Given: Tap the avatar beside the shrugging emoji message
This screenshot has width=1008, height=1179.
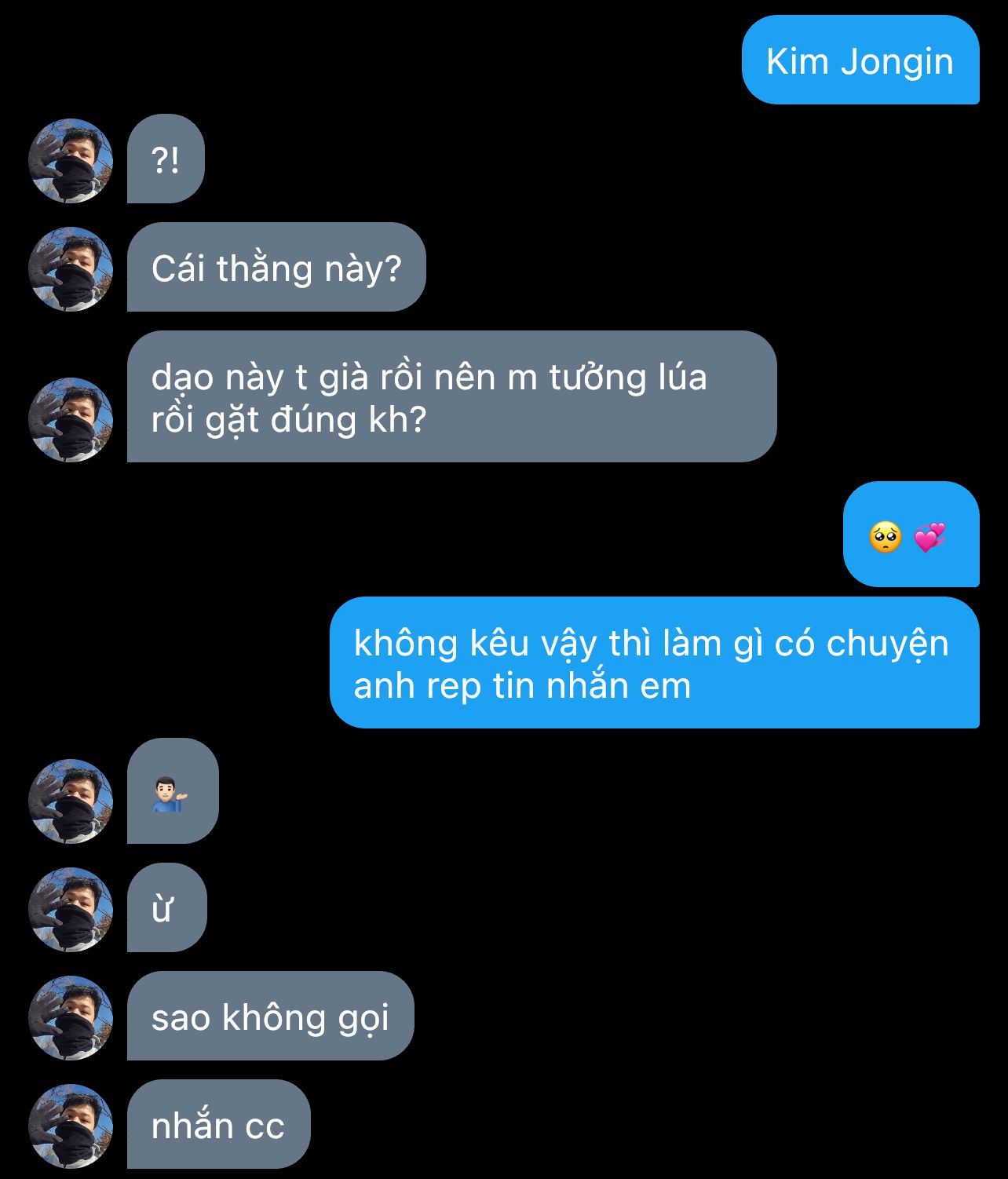Looking at the screenshot, I should click(71, 801).
